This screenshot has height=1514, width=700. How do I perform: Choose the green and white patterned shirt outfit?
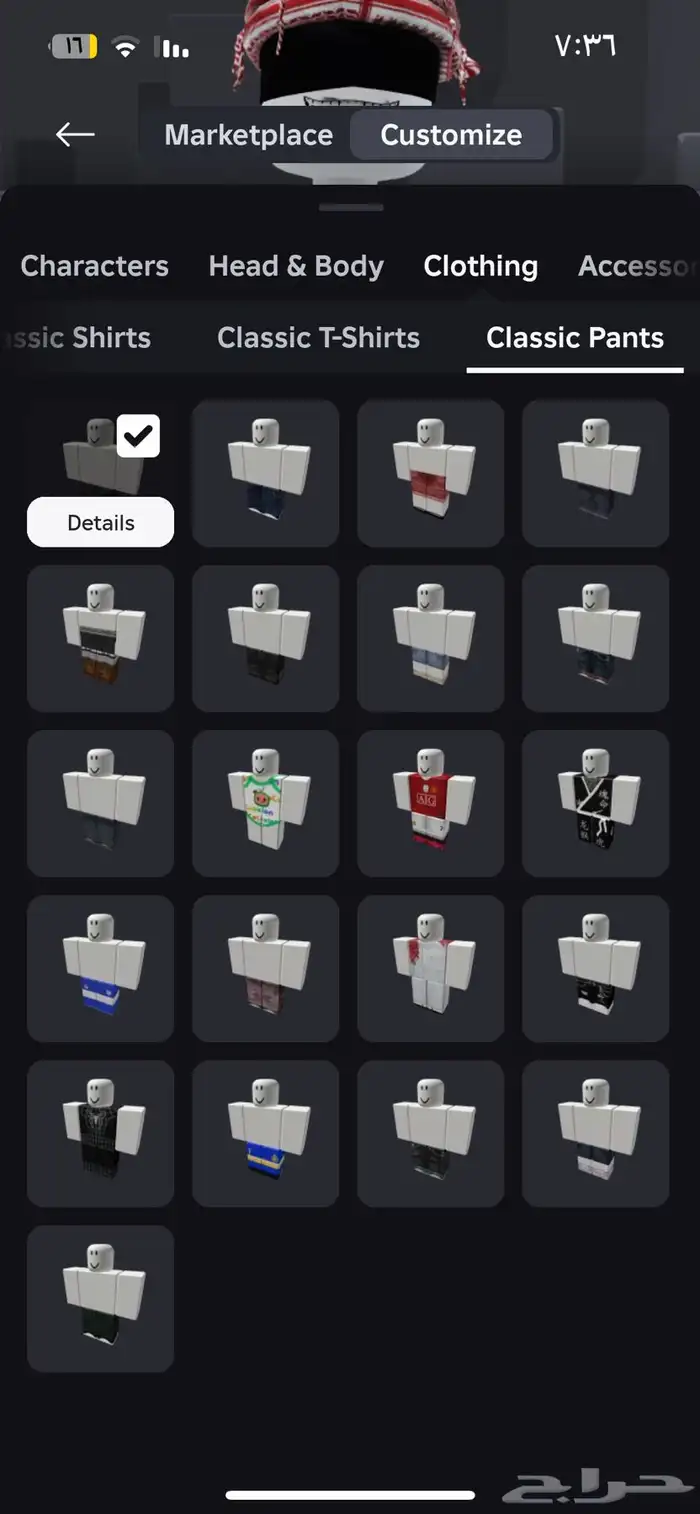coord(265,803)
